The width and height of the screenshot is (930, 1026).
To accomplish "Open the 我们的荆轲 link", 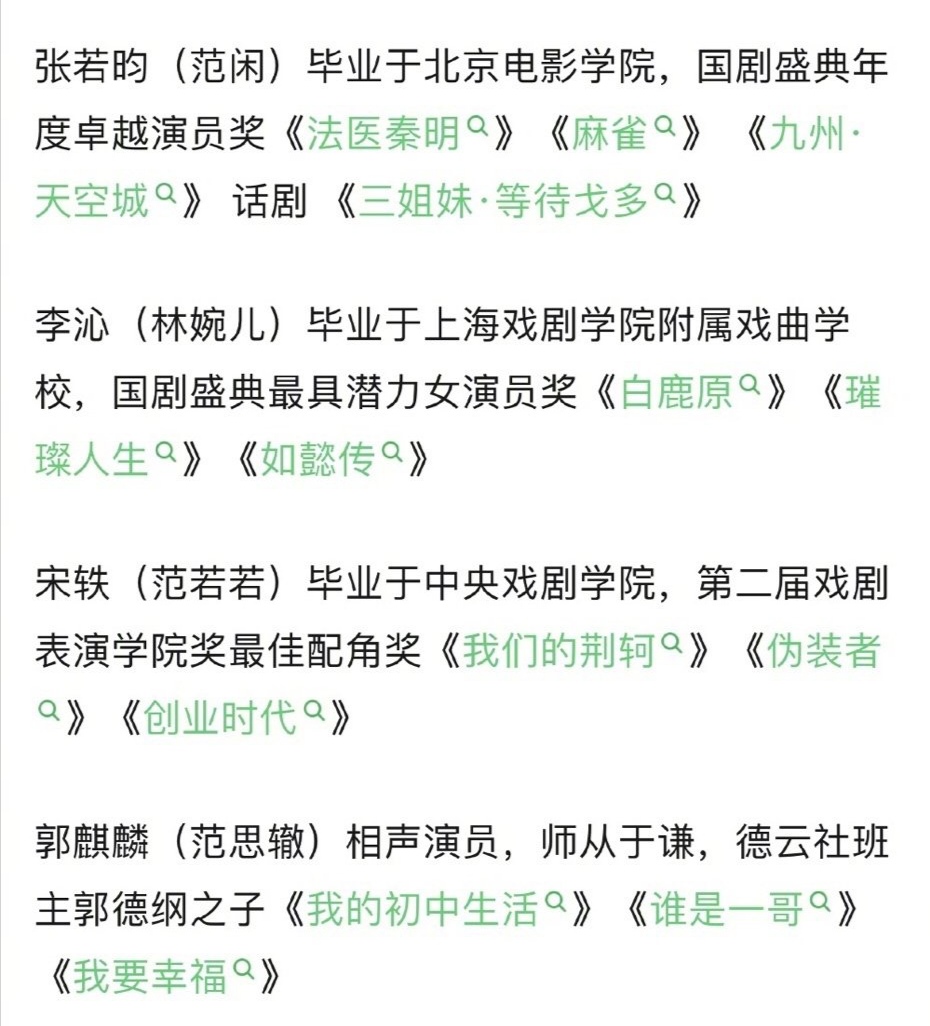I will pos(574,650).
